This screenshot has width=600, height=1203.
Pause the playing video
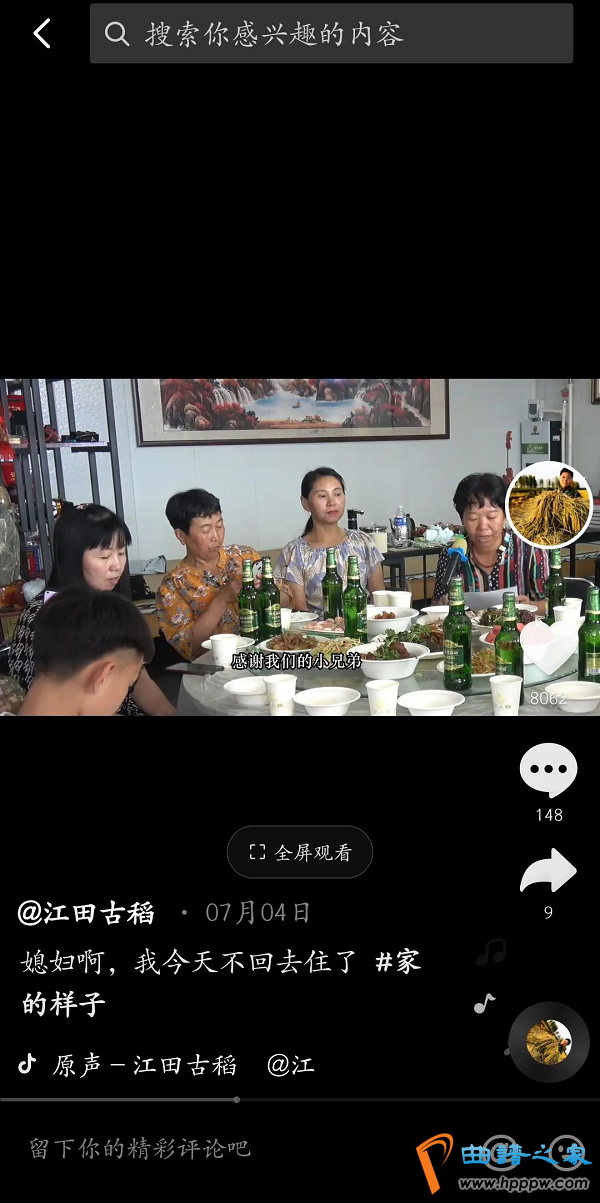tap(300, 546)
